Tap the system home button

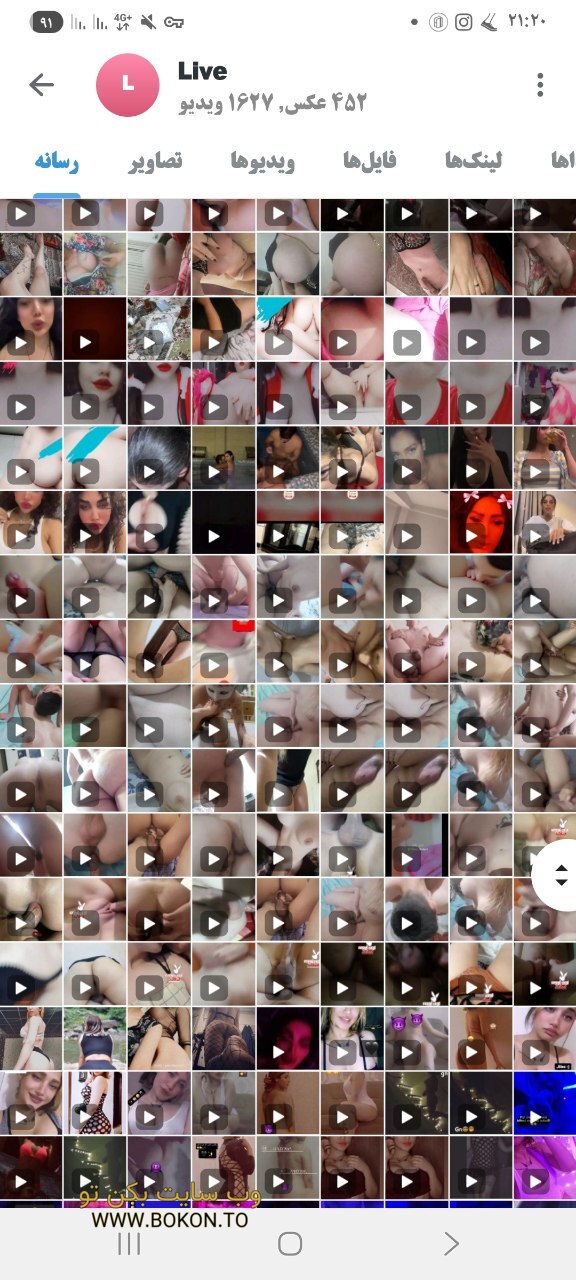pyautogui.click(x=290, y=1243)
